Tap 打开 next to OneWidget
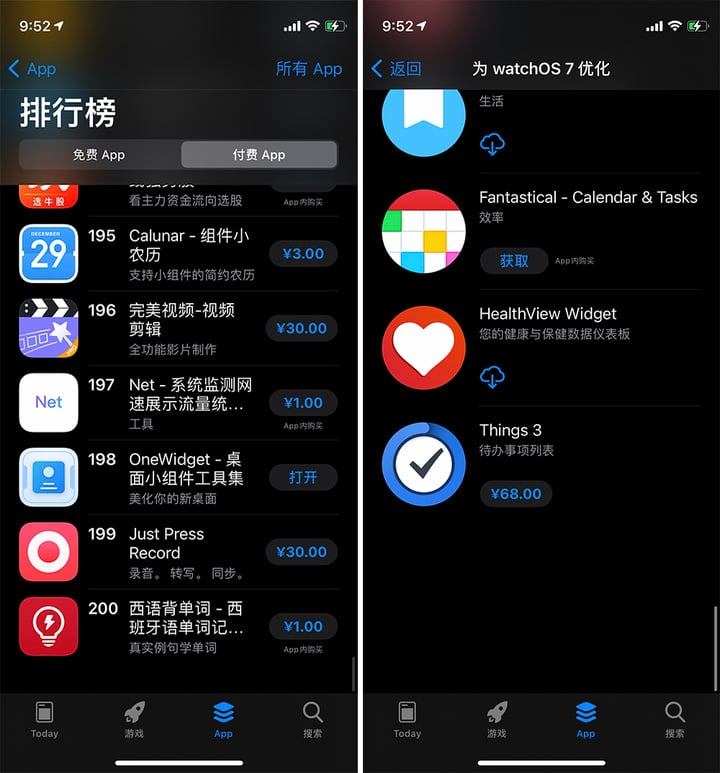 point(302,477)
